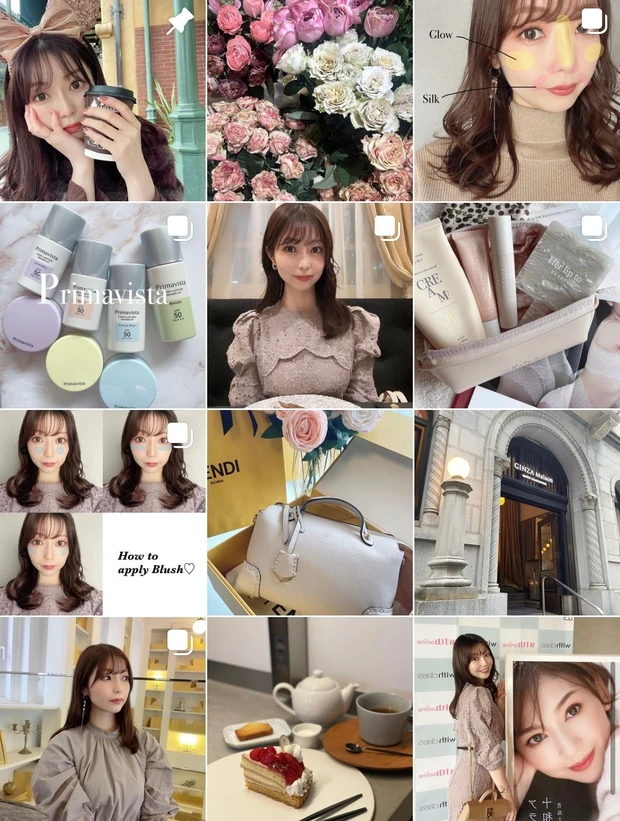The image size is (620, 821).
Task: View the Fendi white handbag post
Action: click(310, 512)
